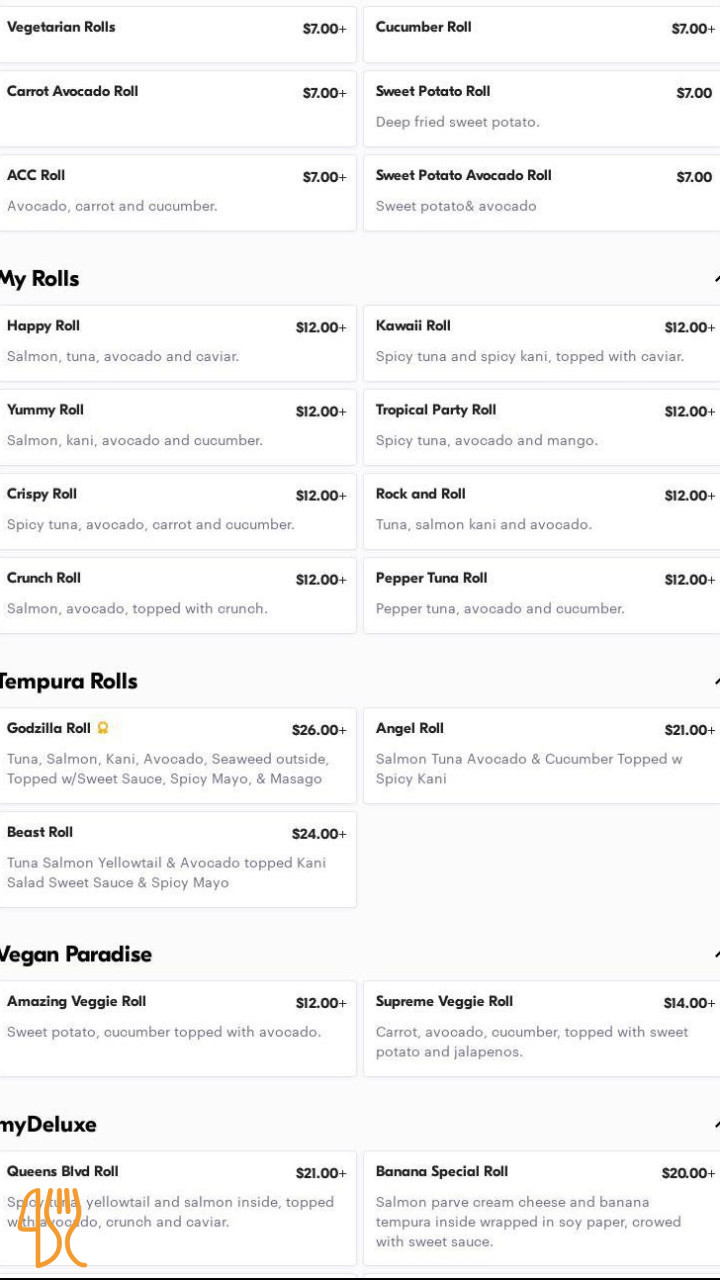Select the Cucumber Roll card
The width and height of the screenshot is (720, 1280).
[540, 34]
